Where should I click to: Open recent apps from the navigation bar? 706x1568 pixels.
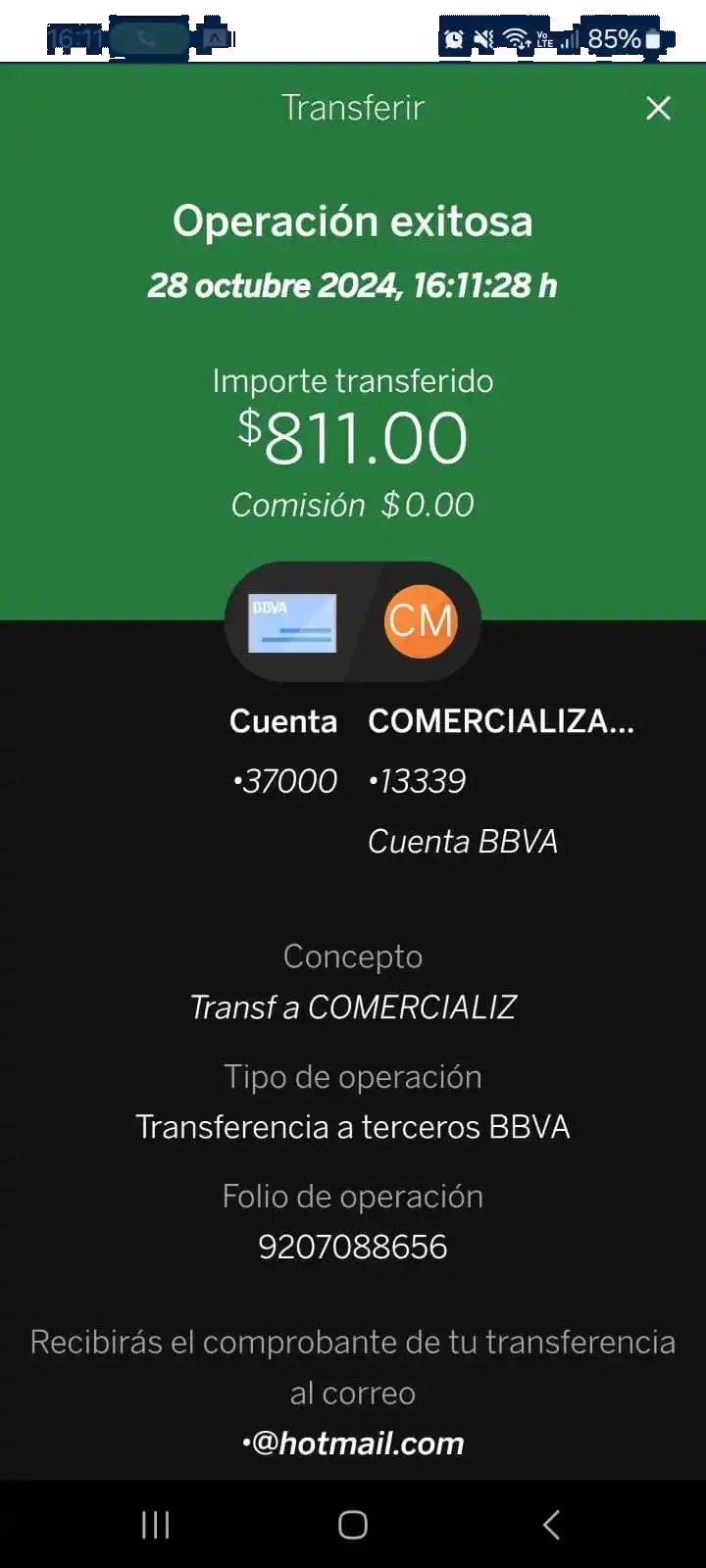point(156,1524)
